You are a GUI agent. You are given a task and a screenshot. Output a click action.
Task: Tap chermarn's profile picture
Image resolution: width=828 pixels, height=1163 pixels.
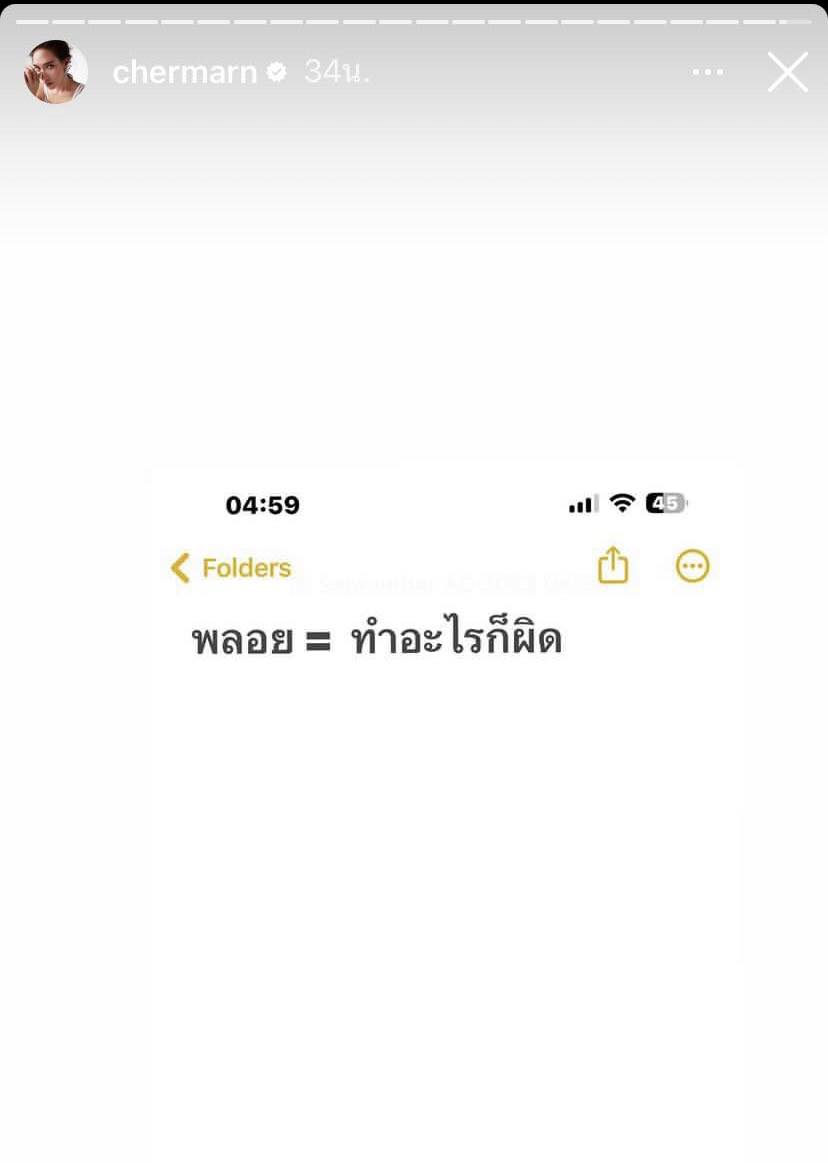pos(55,71)
